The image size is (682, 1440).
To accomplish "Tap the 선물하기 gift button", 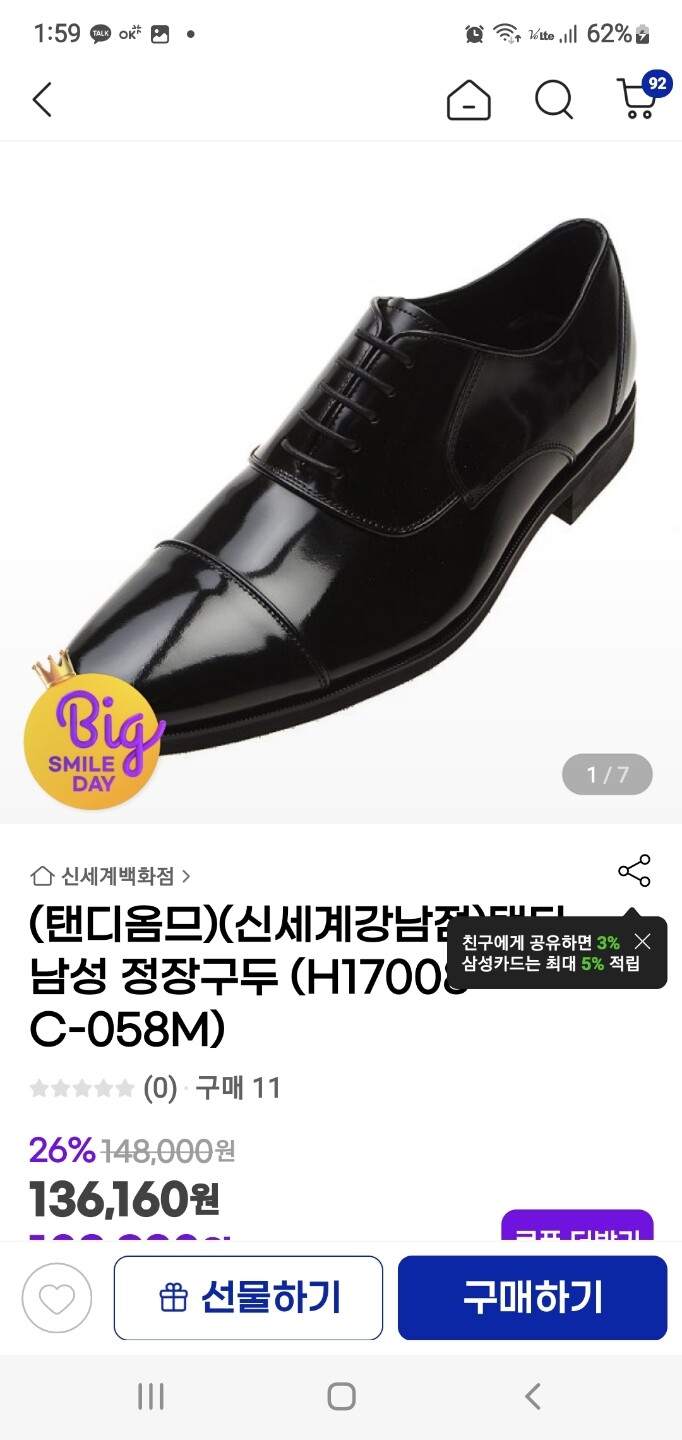I will coord(248,1298).
